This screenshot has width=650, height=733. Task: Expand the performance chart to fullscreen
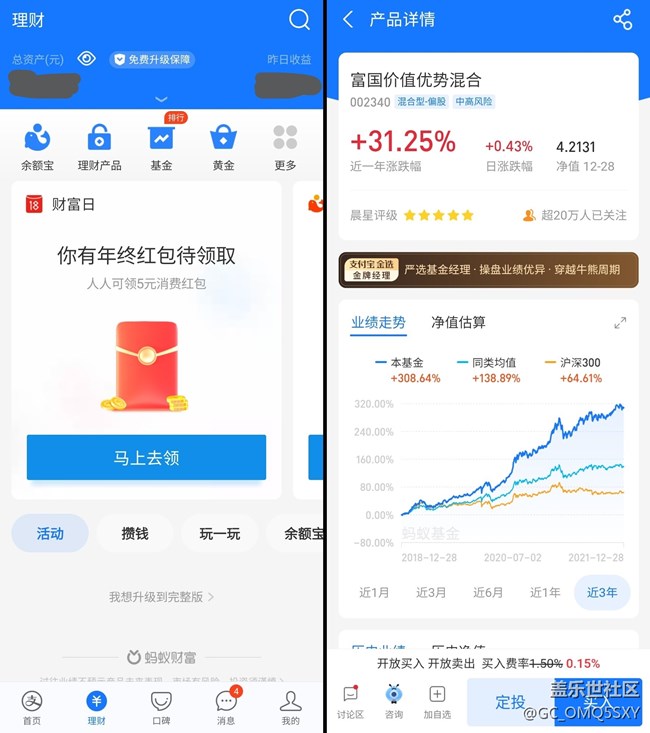(620, 323)
